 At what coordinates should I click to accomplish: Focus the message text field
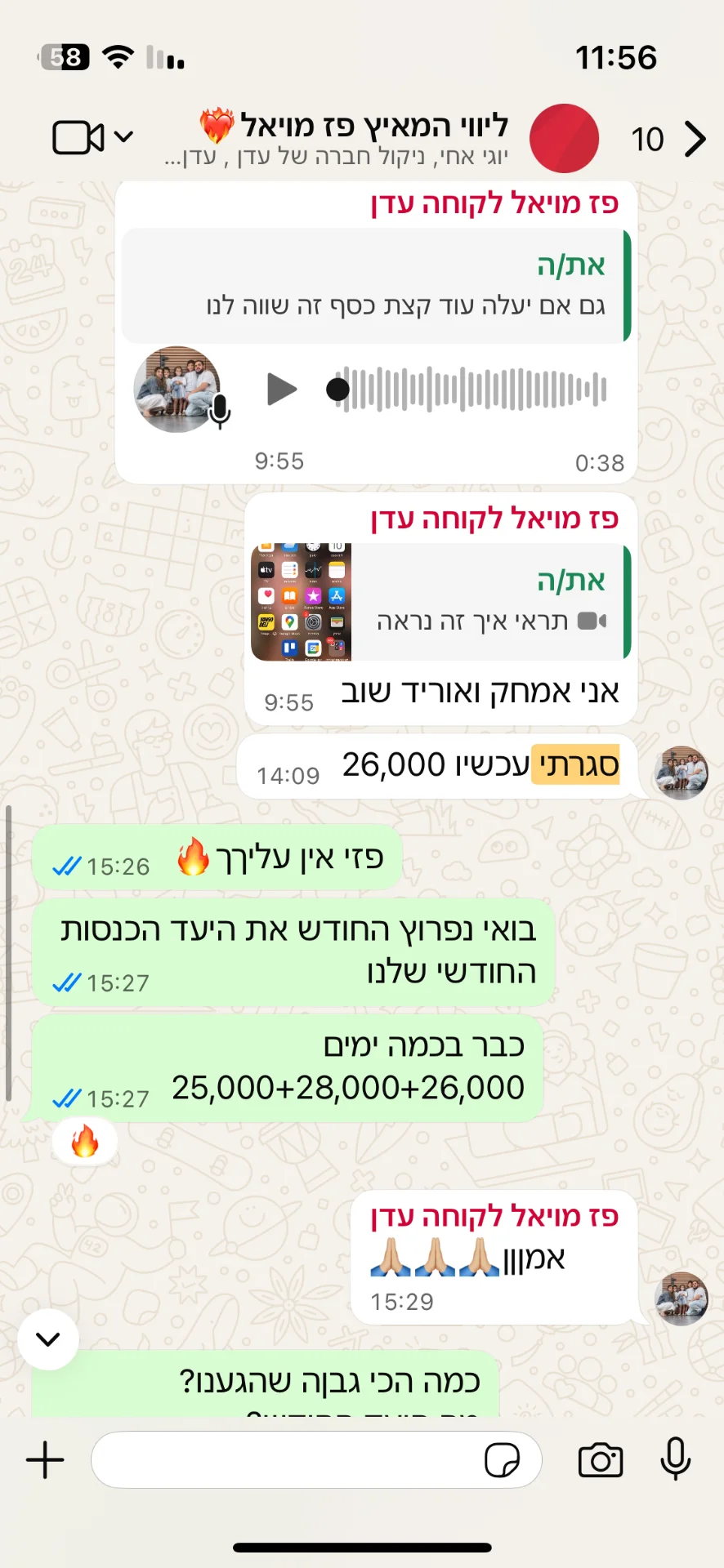286,1460
